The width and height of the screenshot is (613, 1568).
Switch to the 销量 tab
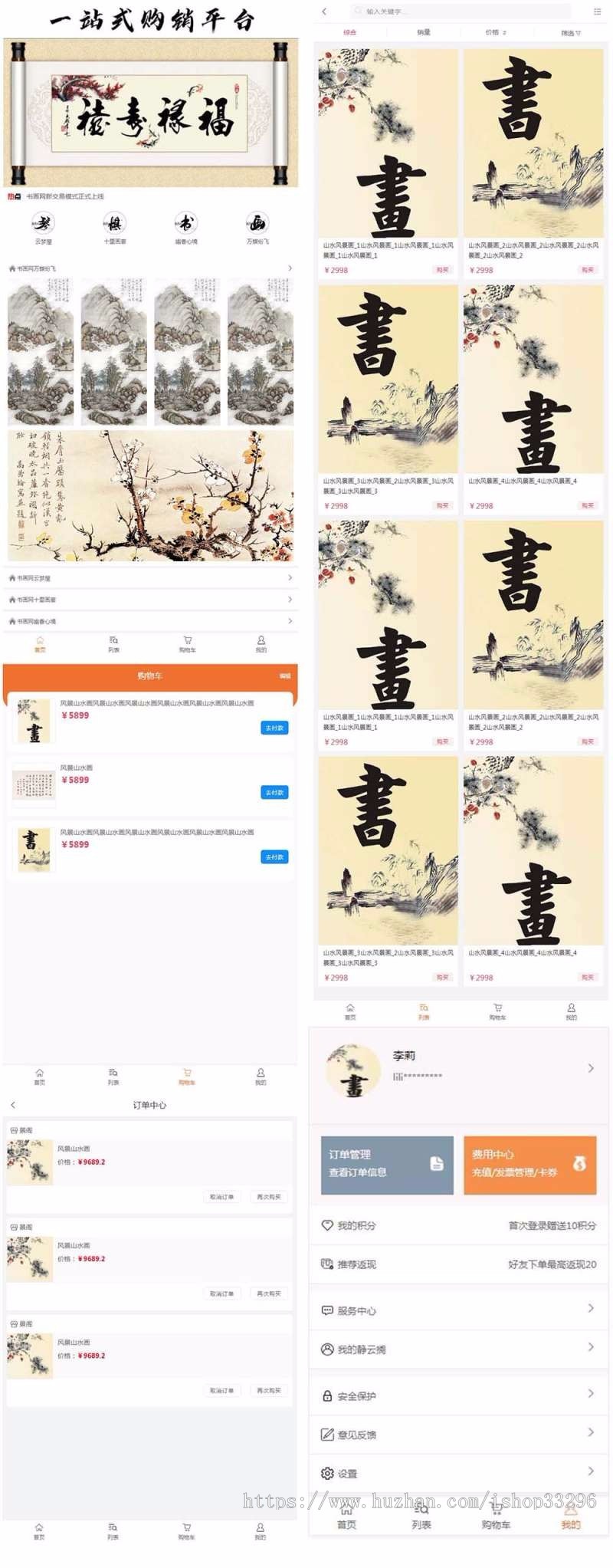424,32
